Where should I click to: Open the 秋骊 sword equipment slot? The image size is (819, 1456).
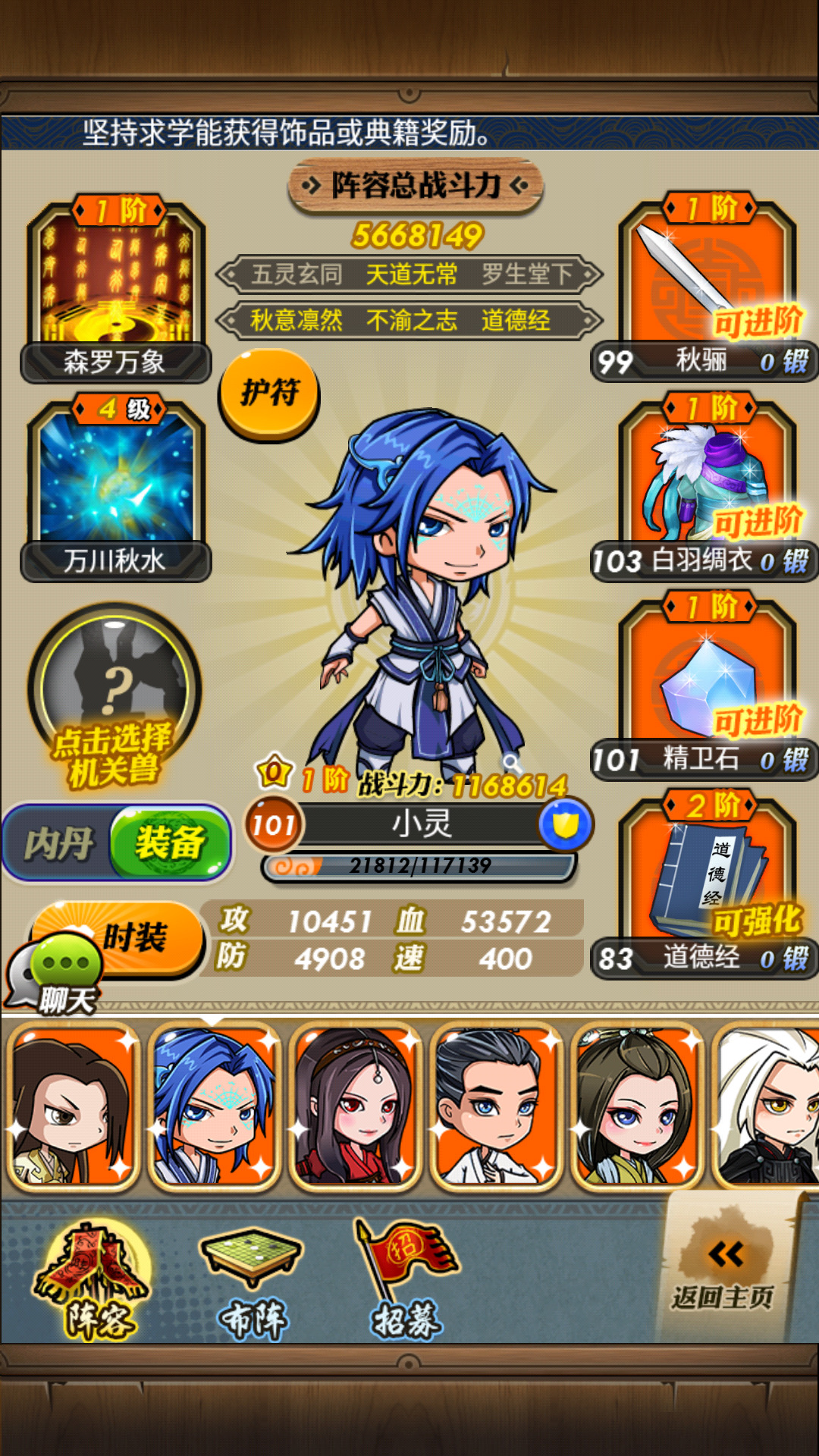click(705, 288)
